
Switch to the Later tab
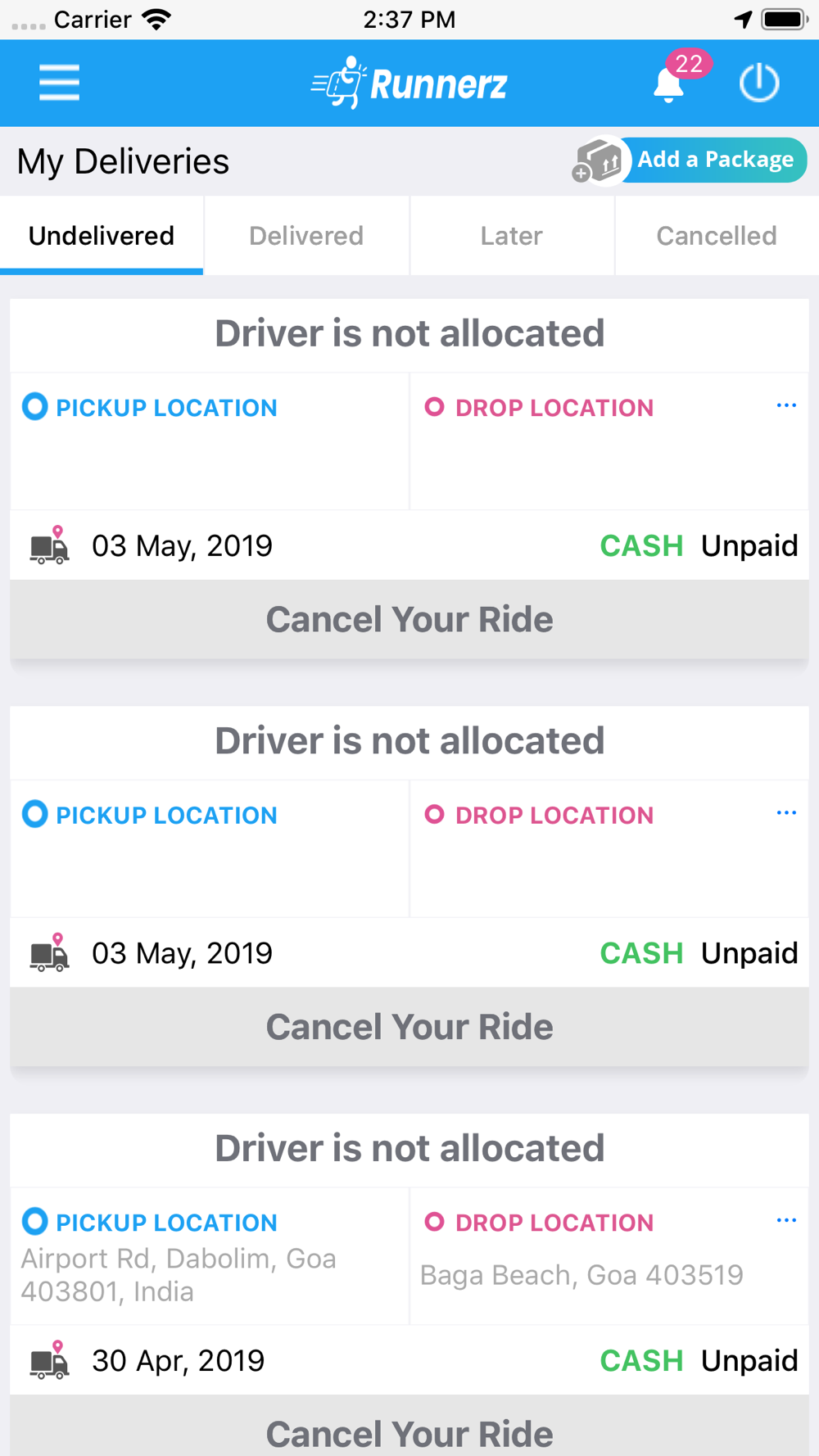pyautogui.click(x=511, y=236)
